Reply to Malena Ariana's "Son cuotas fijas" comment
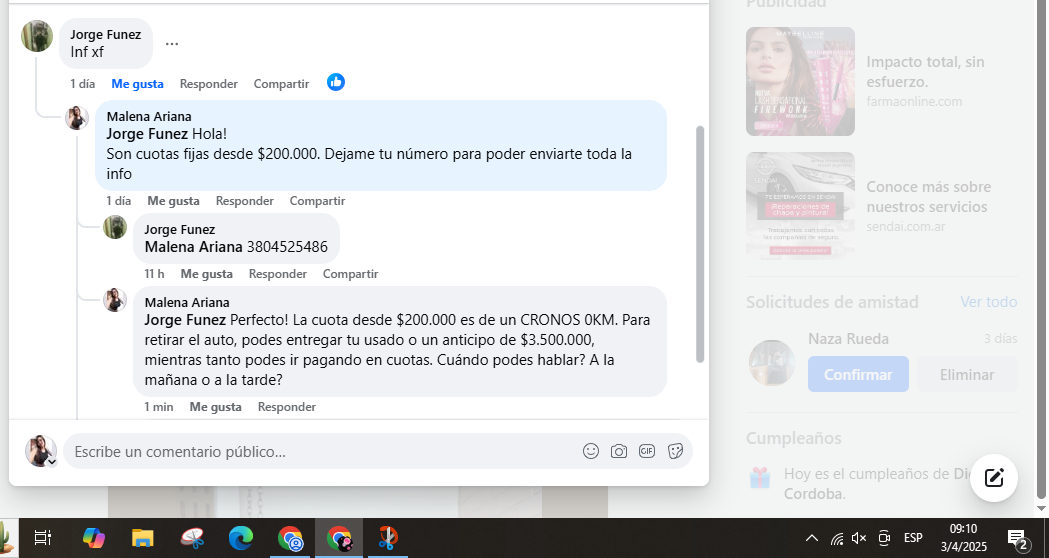 tap(244, 201)
